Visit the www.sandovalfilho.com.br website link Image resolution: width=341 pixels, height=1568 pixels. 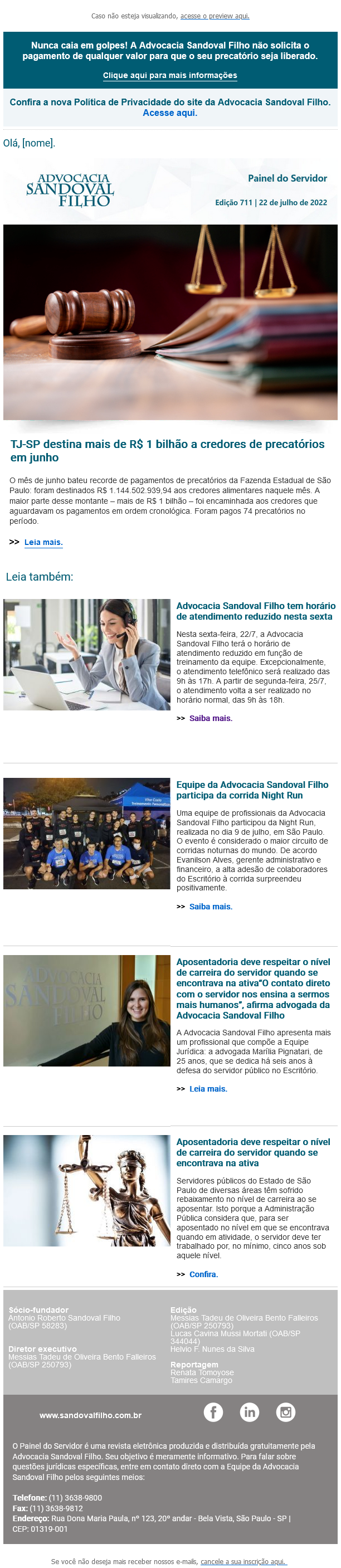91,1415
